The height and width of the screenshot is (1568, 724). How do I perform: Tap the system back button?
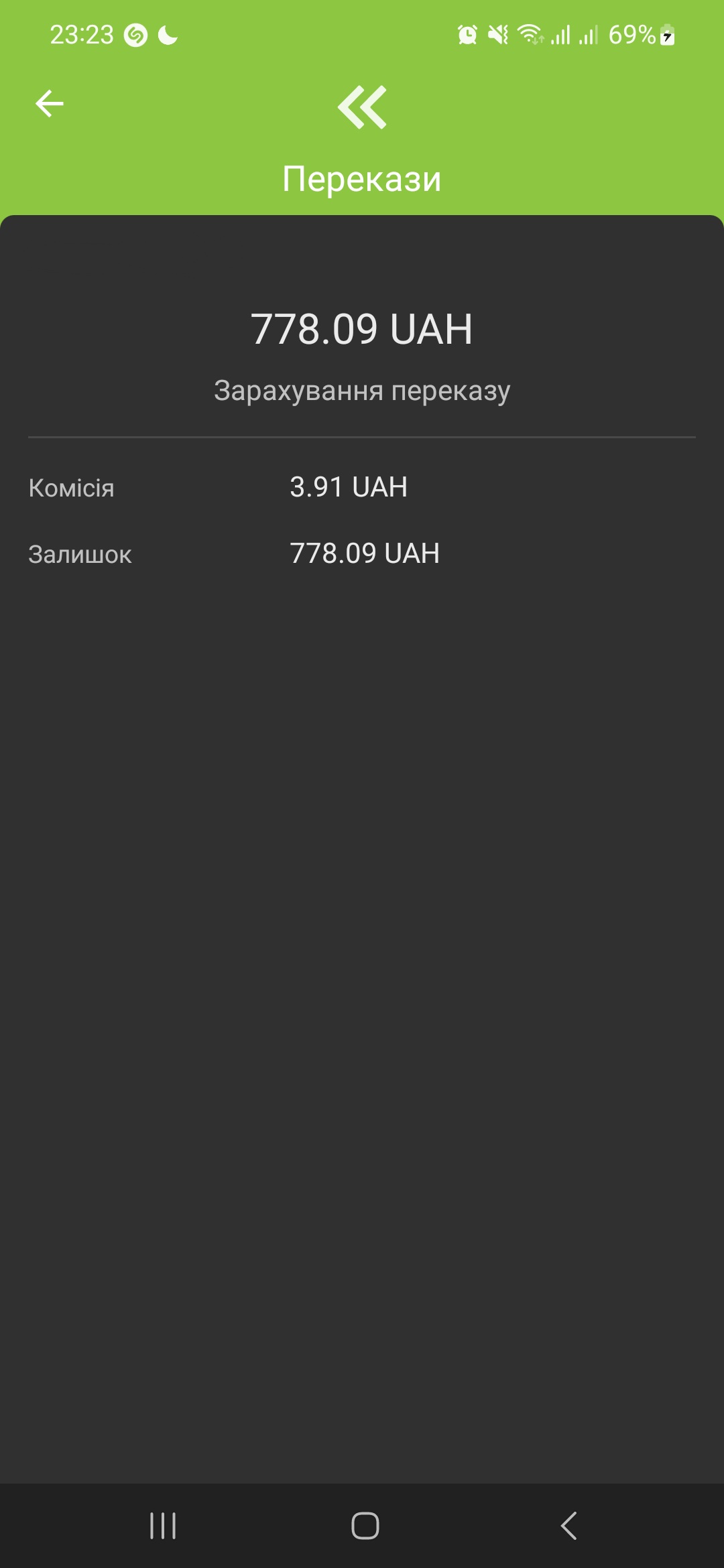568,1526
